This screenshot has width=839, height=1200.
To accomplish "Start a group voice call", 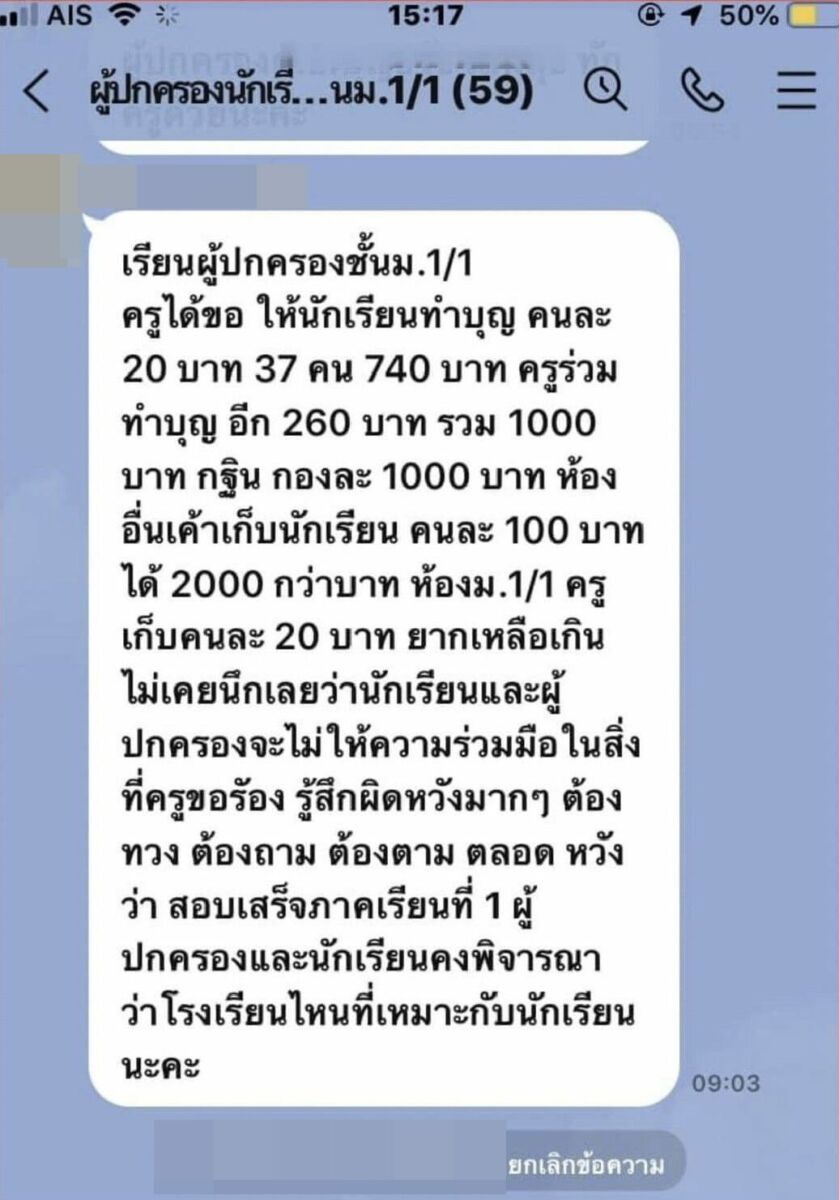I will [702, 92].
